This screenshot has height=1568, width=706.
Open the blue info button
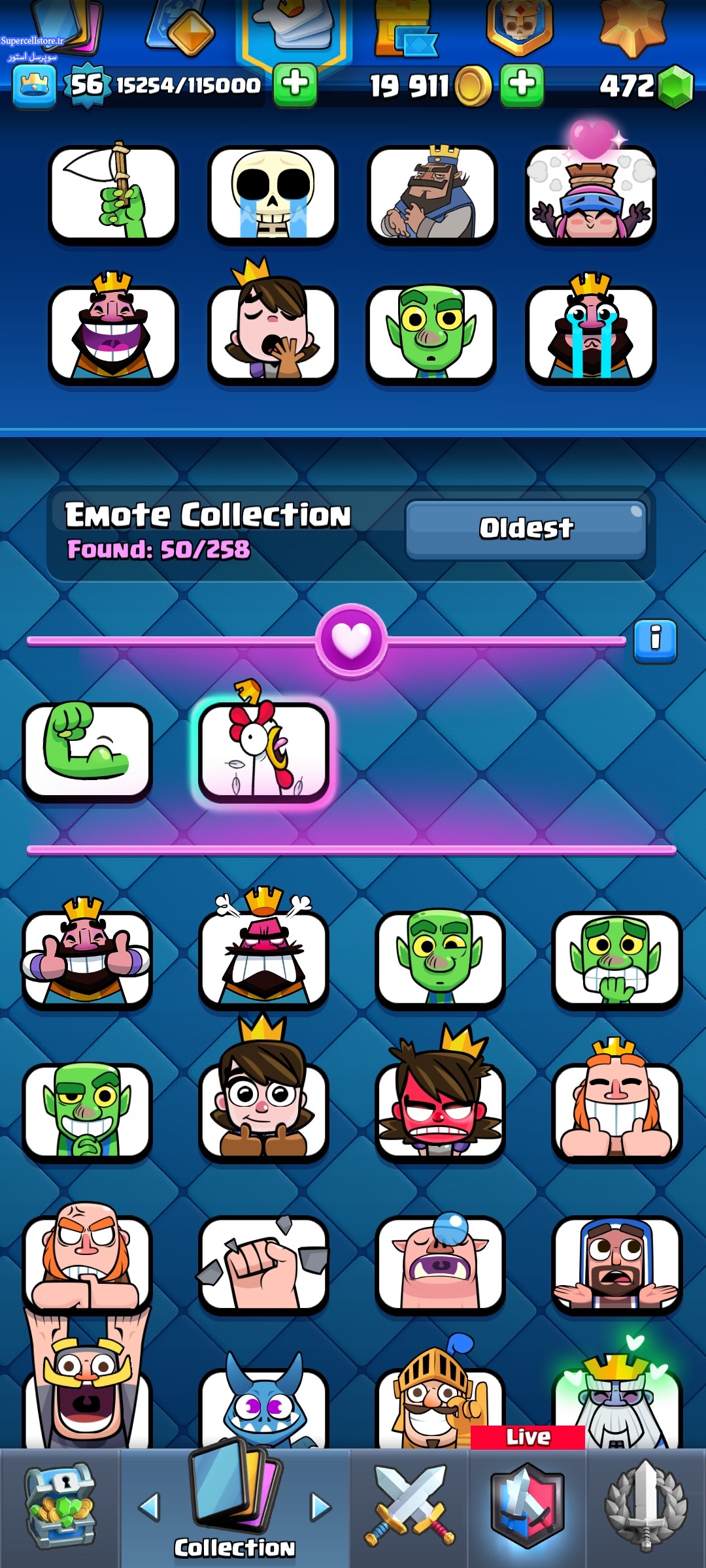[655, 640]
